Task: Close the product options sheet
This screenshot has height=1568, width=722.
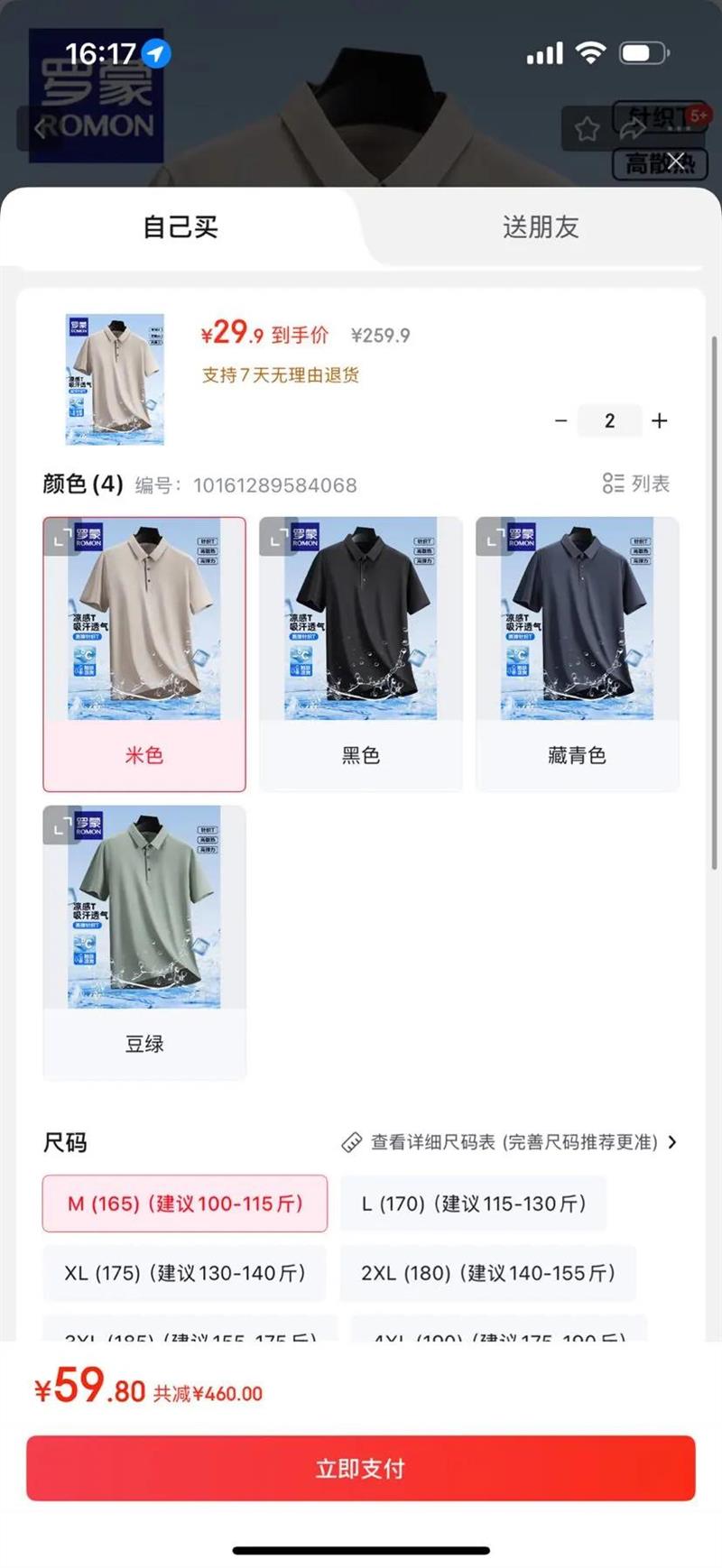Action: 675,161
